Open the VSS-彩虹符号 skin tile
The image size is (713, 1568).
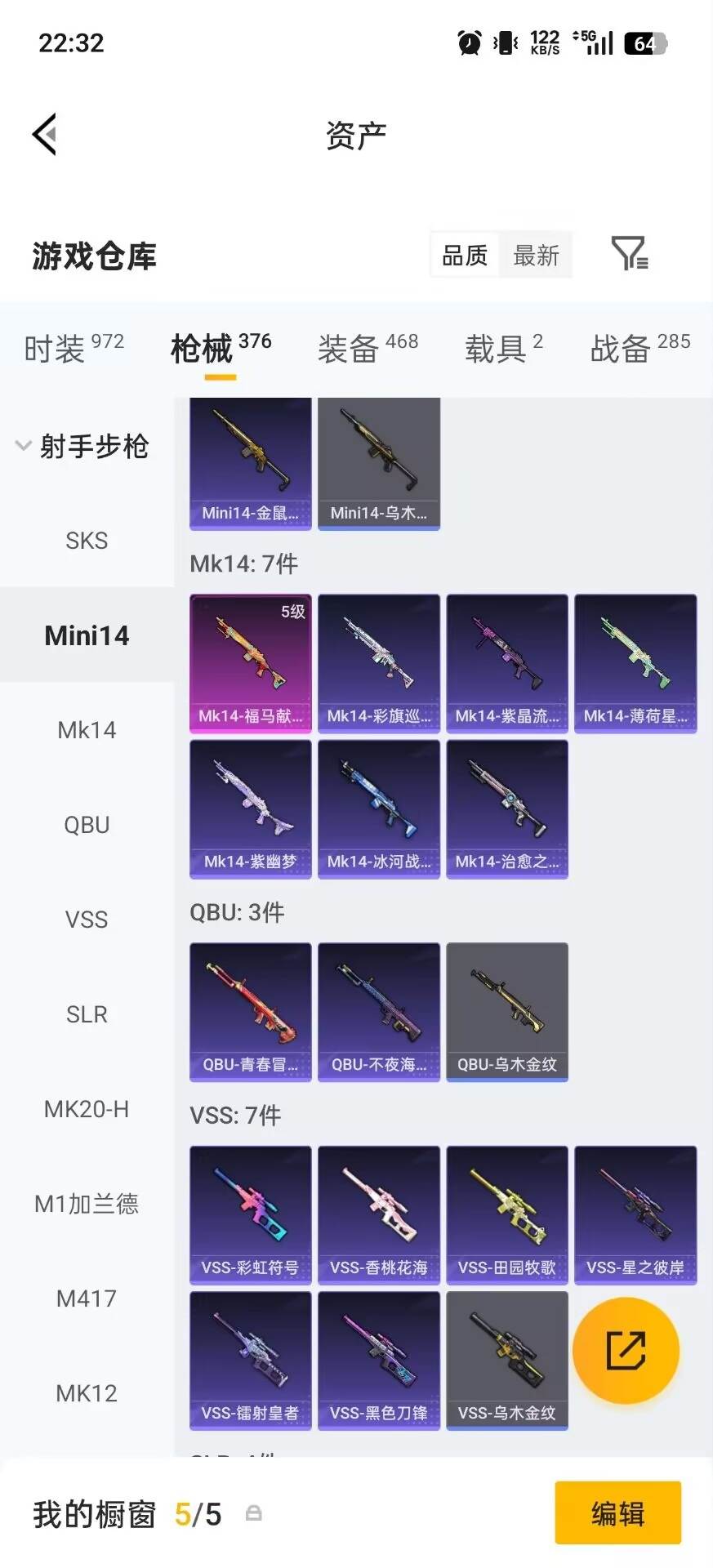click(x=251, y=1214)
